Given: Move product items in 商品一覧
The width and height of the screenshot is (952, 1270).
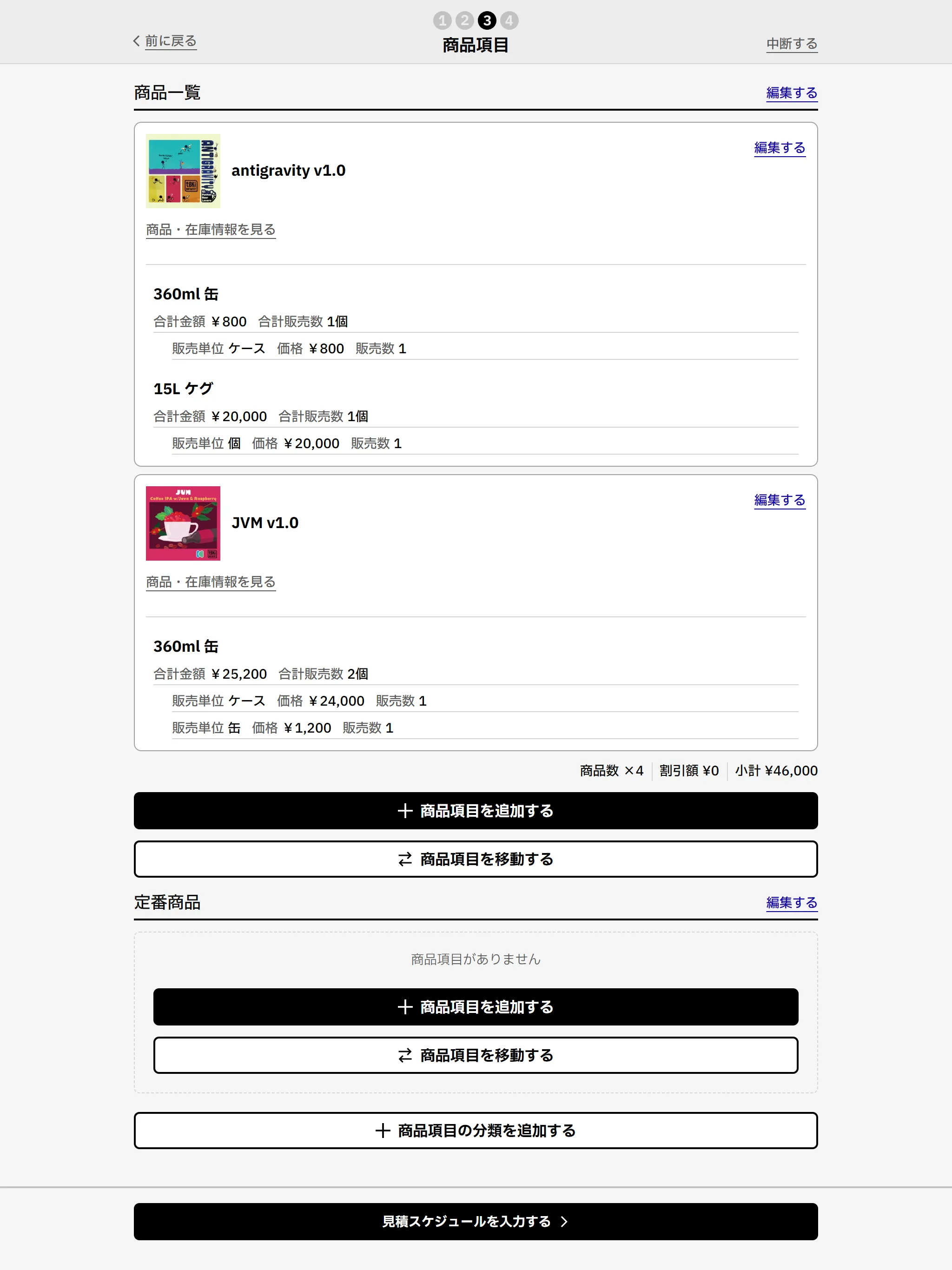Looking at the screenshot, I should click(x=476, y=859).
